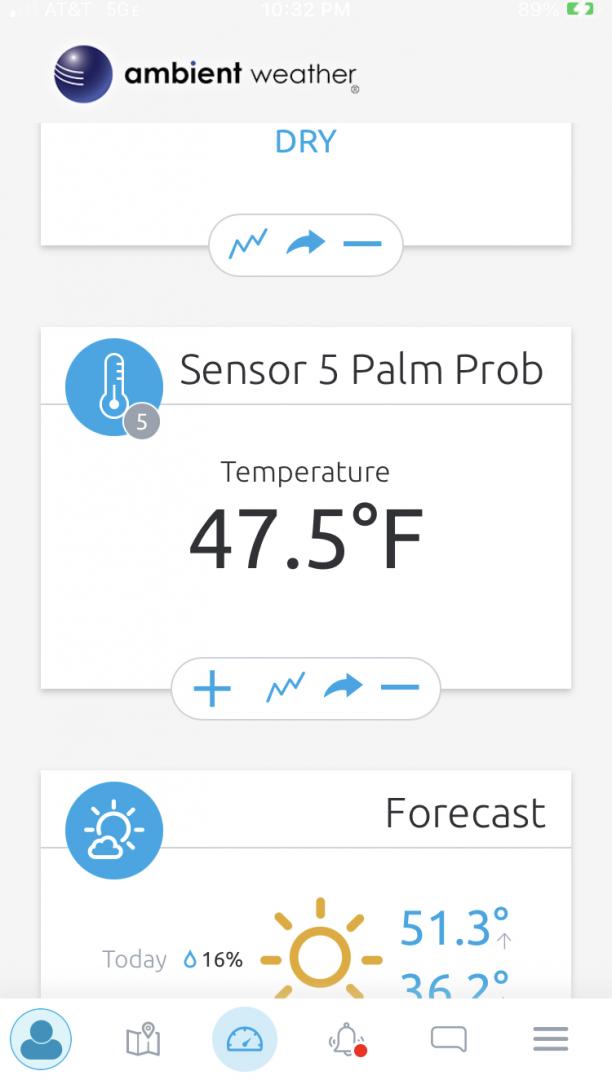
Task: Share the DRY sensor card
Action: pyautogui.click(x=306, y=242)
